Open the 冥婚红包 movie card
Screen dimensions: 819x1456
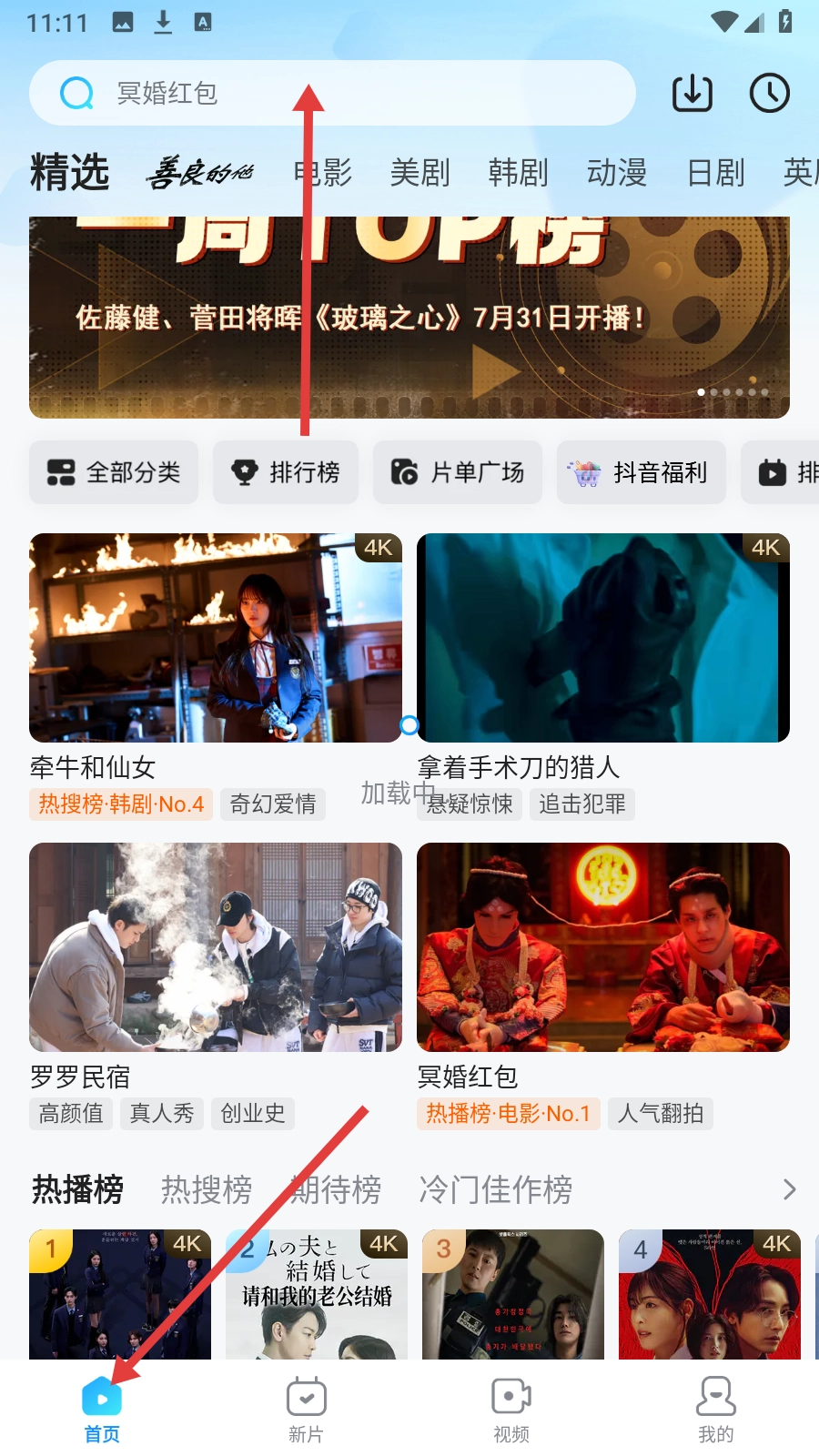click(x=602, y=947)
